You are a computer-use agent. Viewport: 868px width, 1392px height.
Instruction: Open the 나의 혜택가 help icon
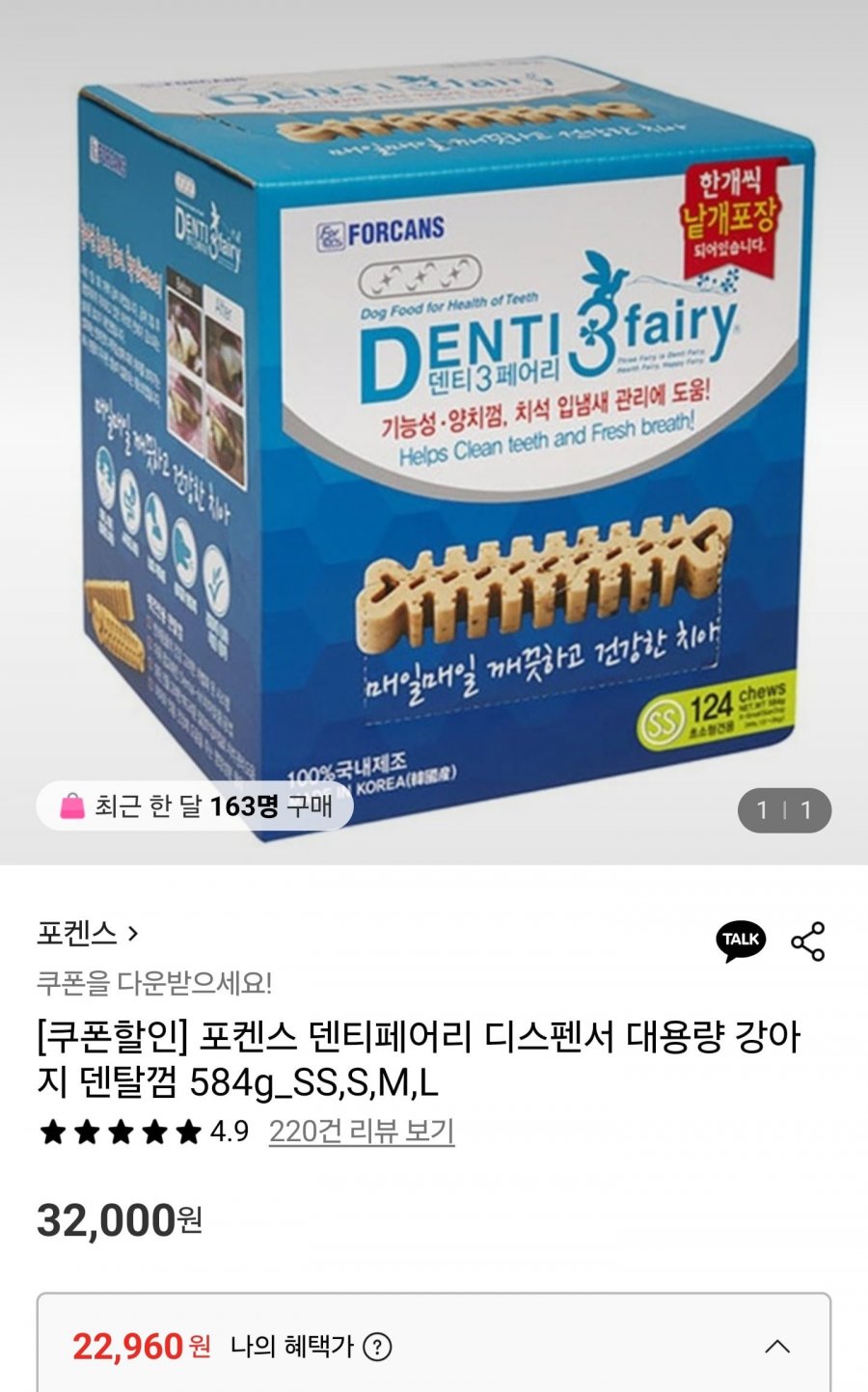pos(377,1346)
